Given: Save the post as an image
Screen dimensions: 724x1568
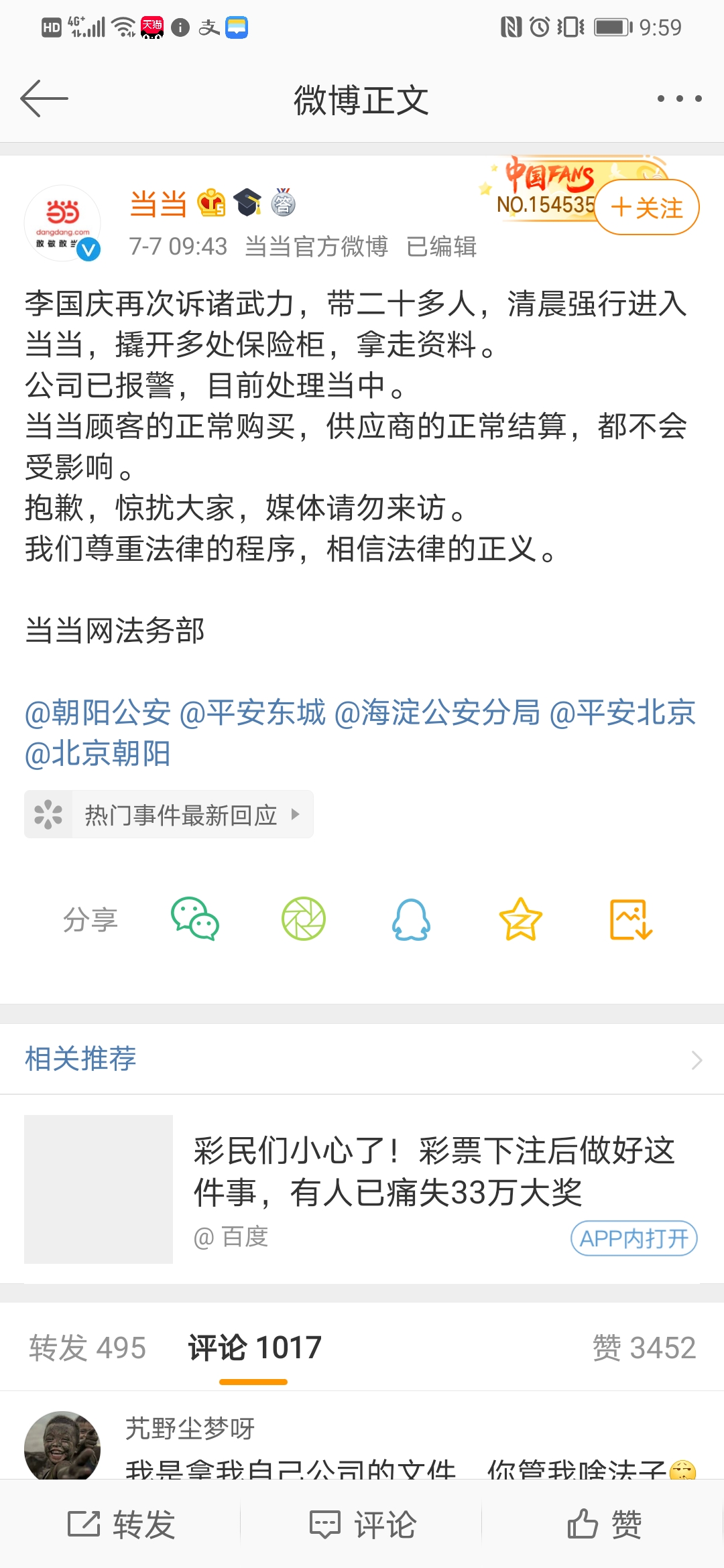Looking at the screenshot, I should (x=630, y=919).
